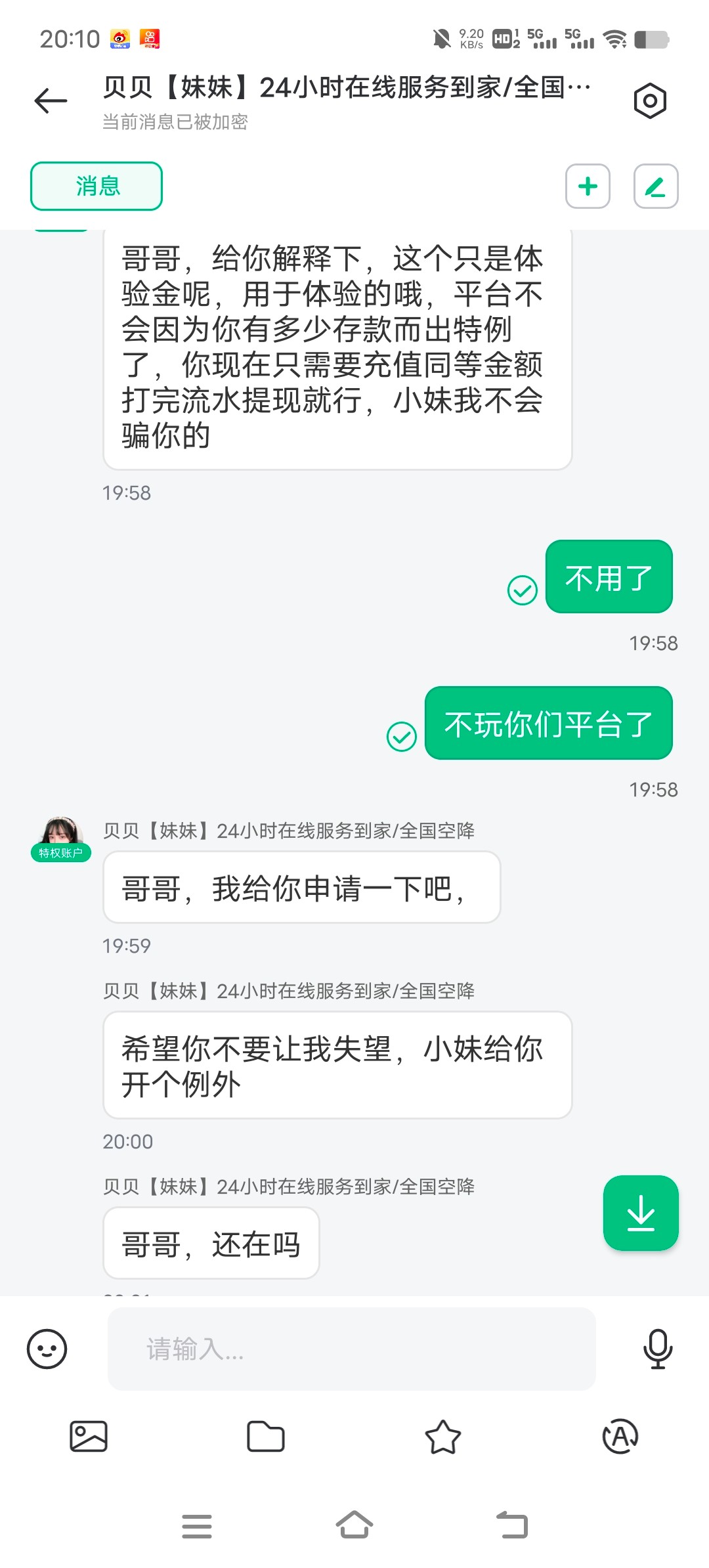709x1568 pixels.
Task: Select the 消息 tab
Action: click(x=97, y=186)
